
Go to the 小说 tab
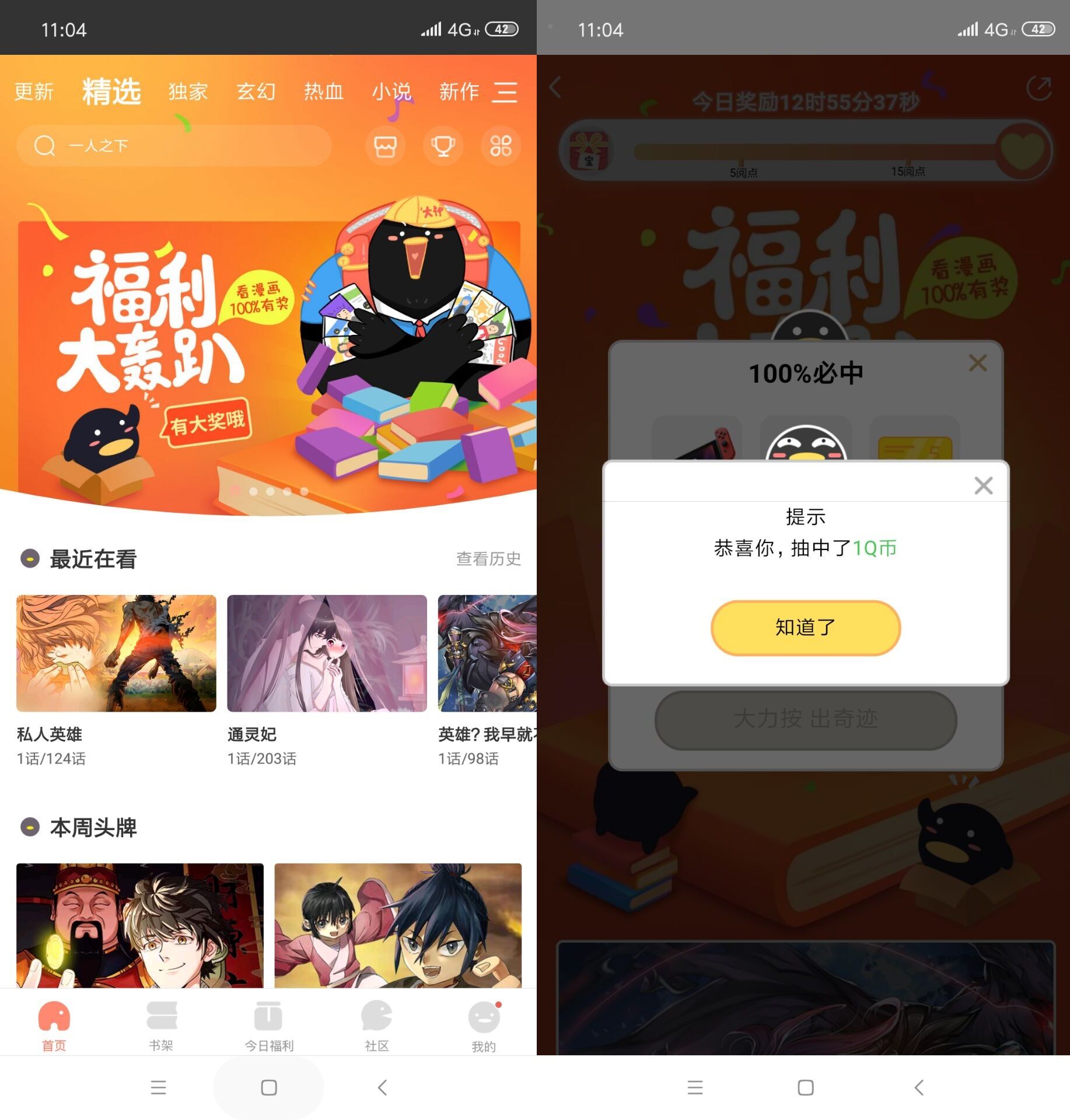(391, 92)
